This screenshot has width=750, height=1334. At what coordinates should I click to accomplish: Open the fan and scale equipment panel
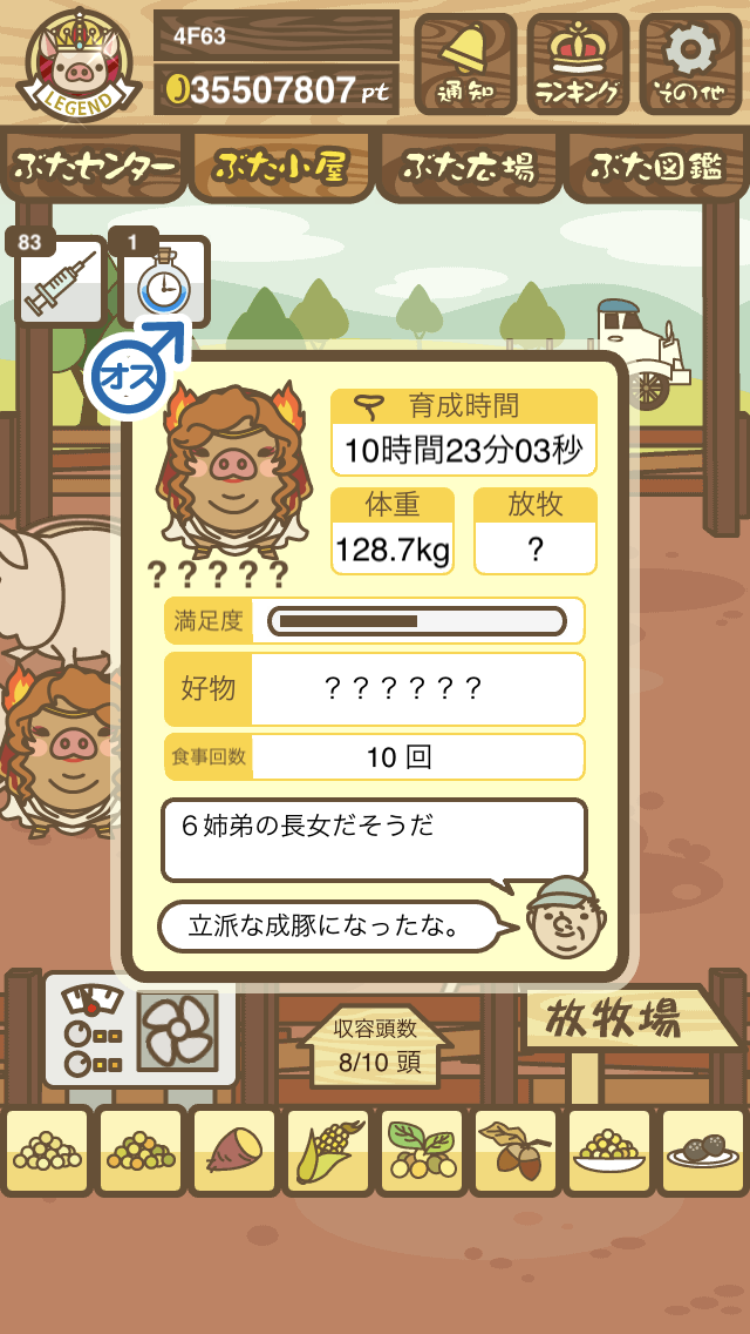pyautogui.click(x=140, y=1030)
